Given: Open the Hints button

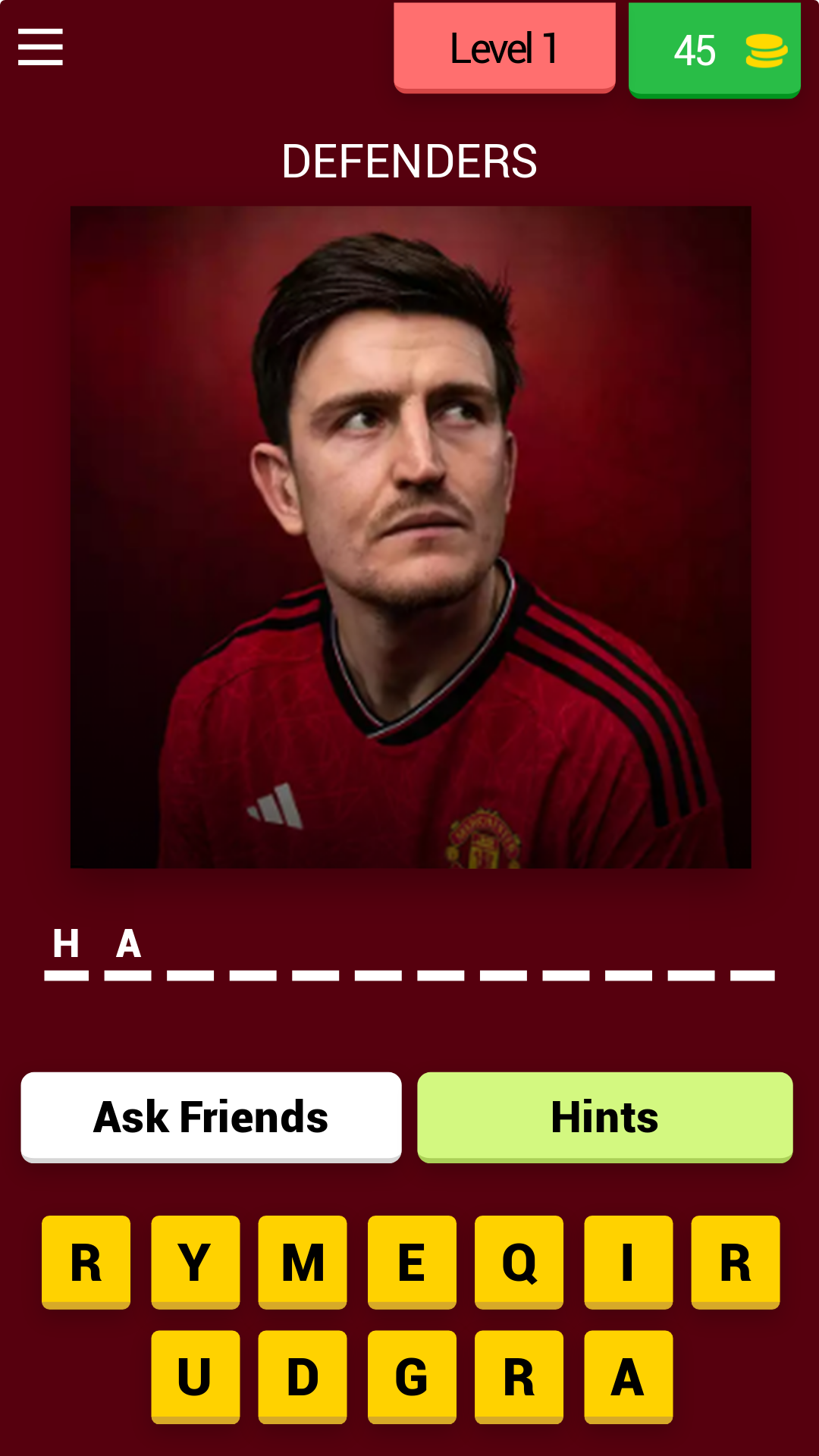Looking at the screenshot, I should click(x=605, y=1117).
